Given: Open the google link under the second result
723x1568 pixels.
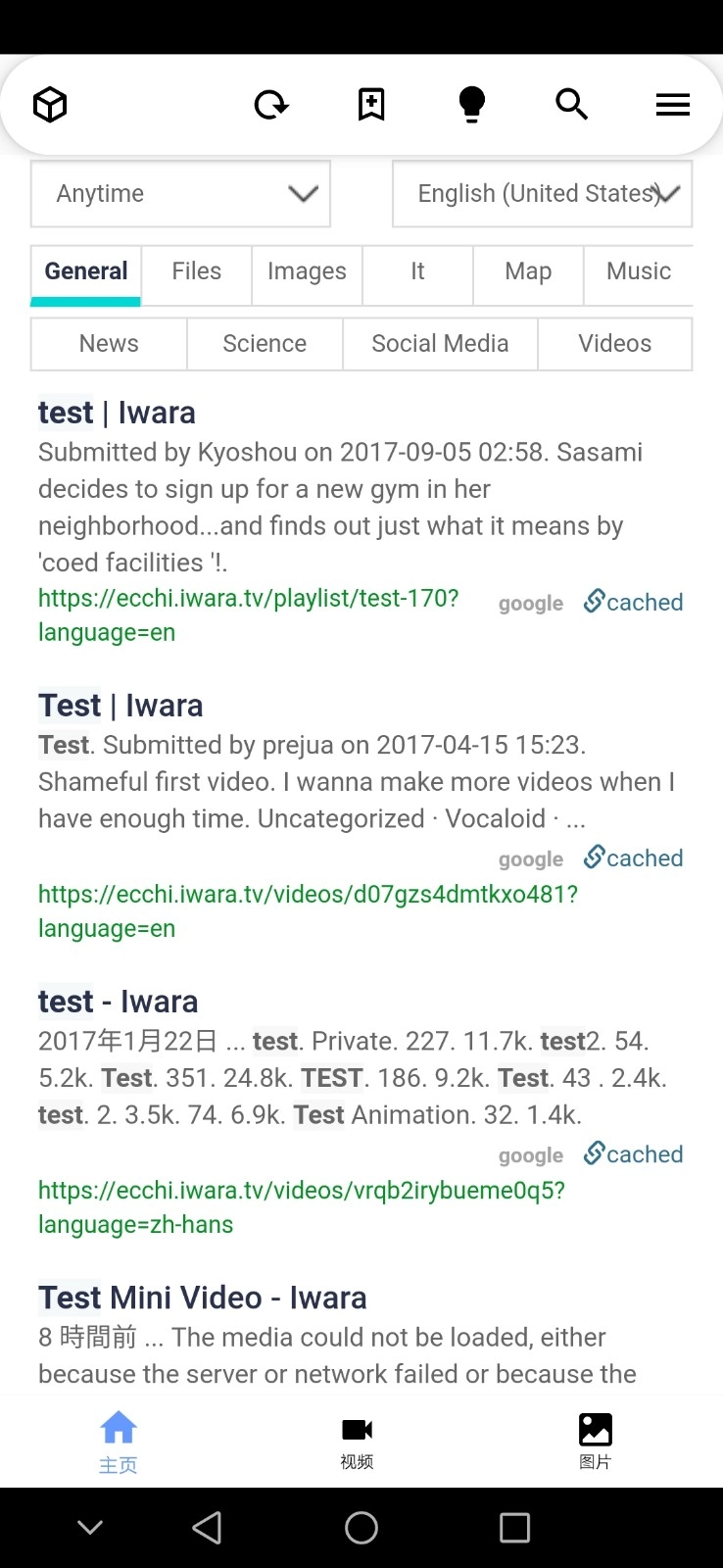Looking at the screenshot, I should [x=530, y=858].
